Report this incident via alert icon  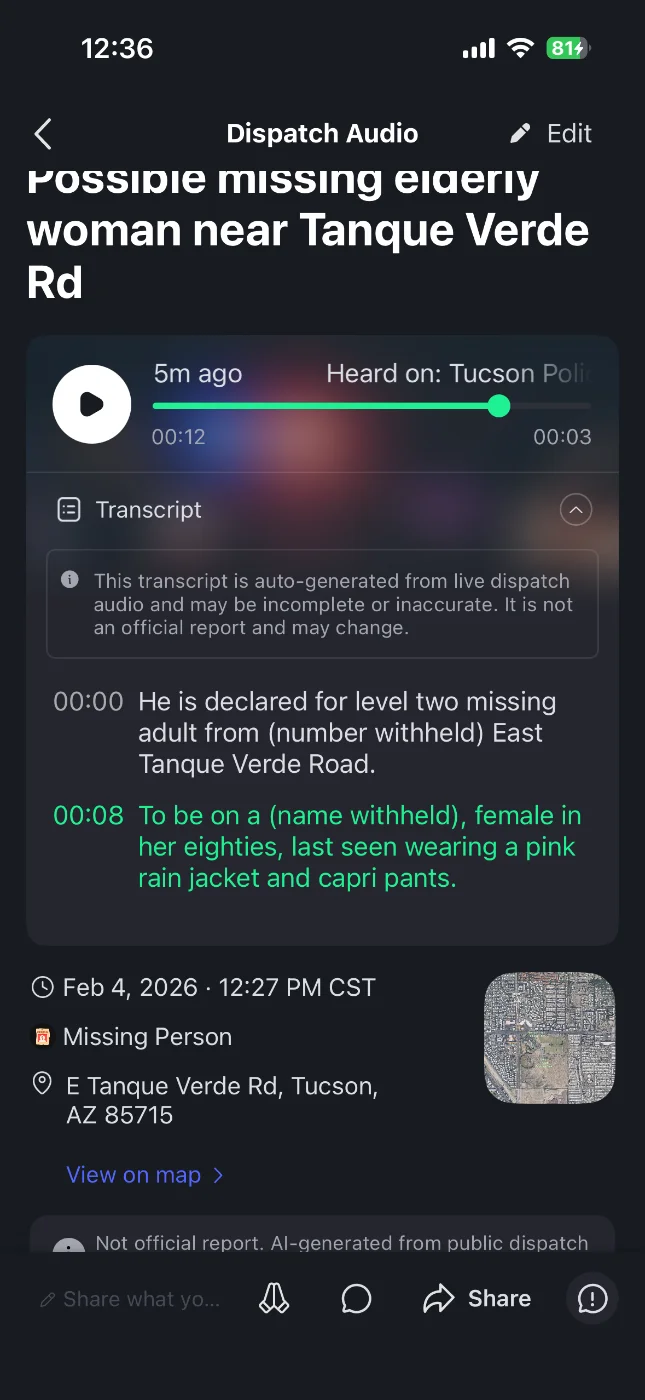point(592,1299)
